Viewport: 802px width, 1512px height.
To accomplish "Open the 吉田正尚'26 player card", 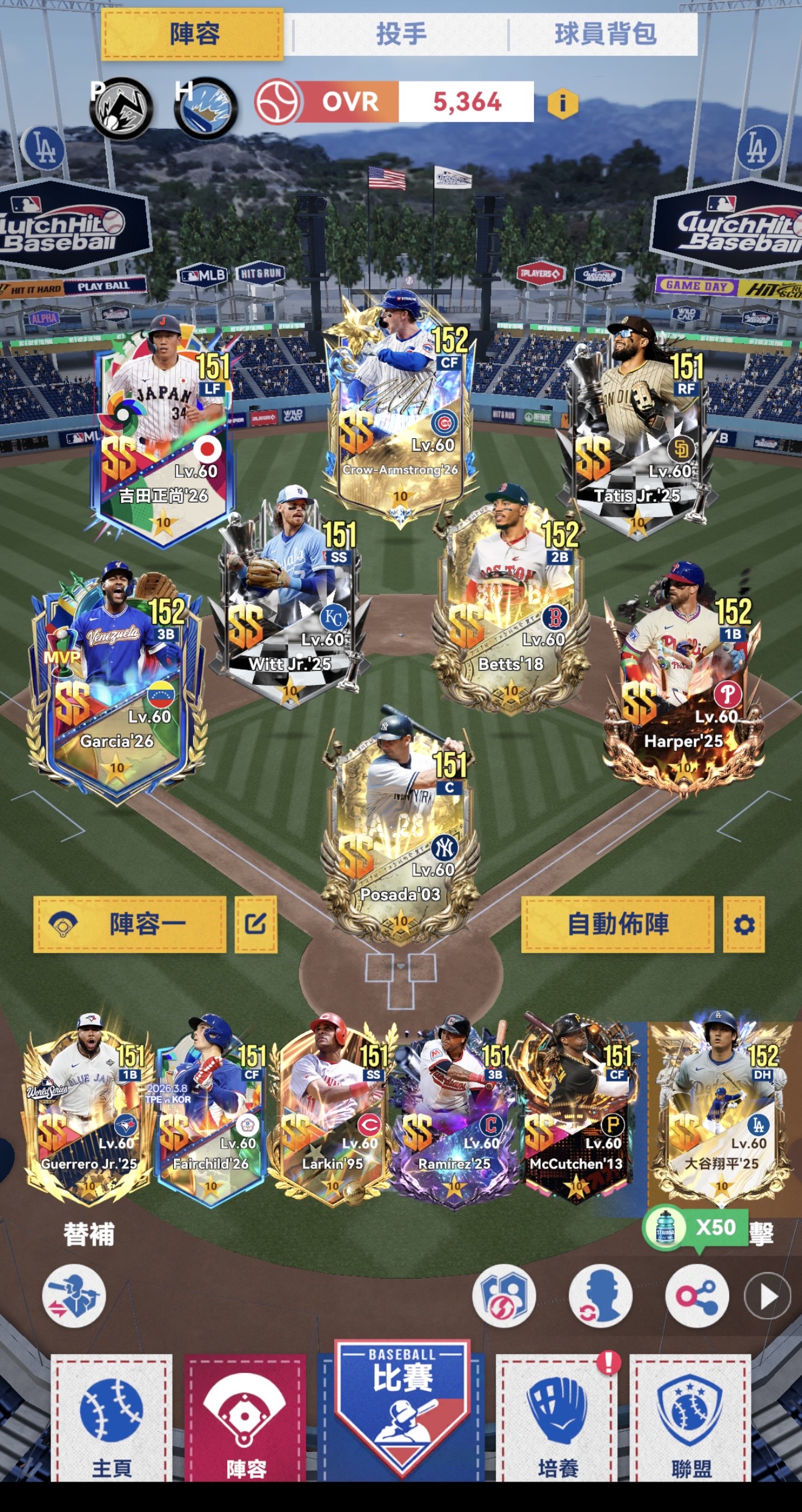I will [x=163, y=438].
